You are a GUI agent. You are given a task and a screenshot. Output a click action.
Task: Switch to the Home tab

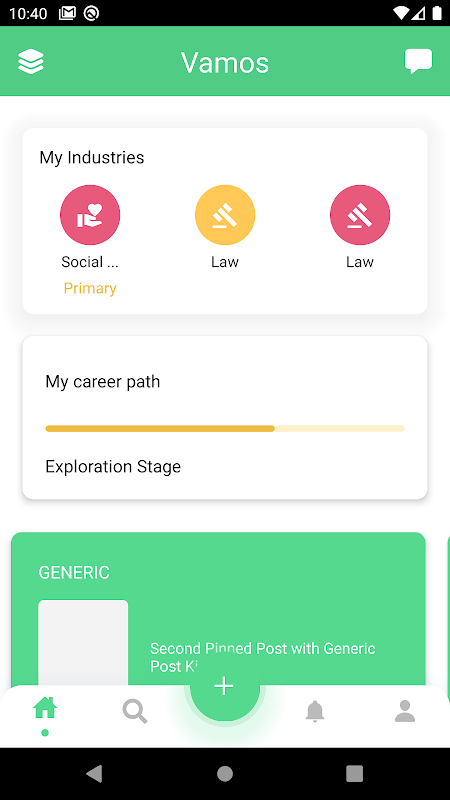[45, 710]
